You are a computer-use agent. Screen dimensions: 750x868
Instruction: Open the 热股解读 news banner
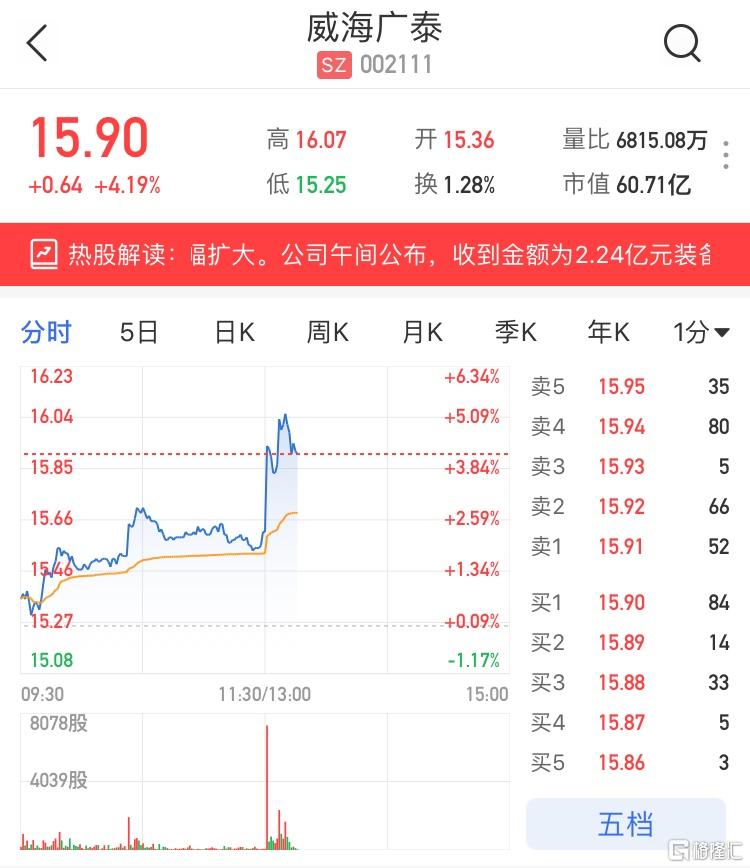[x=375, y=254]
